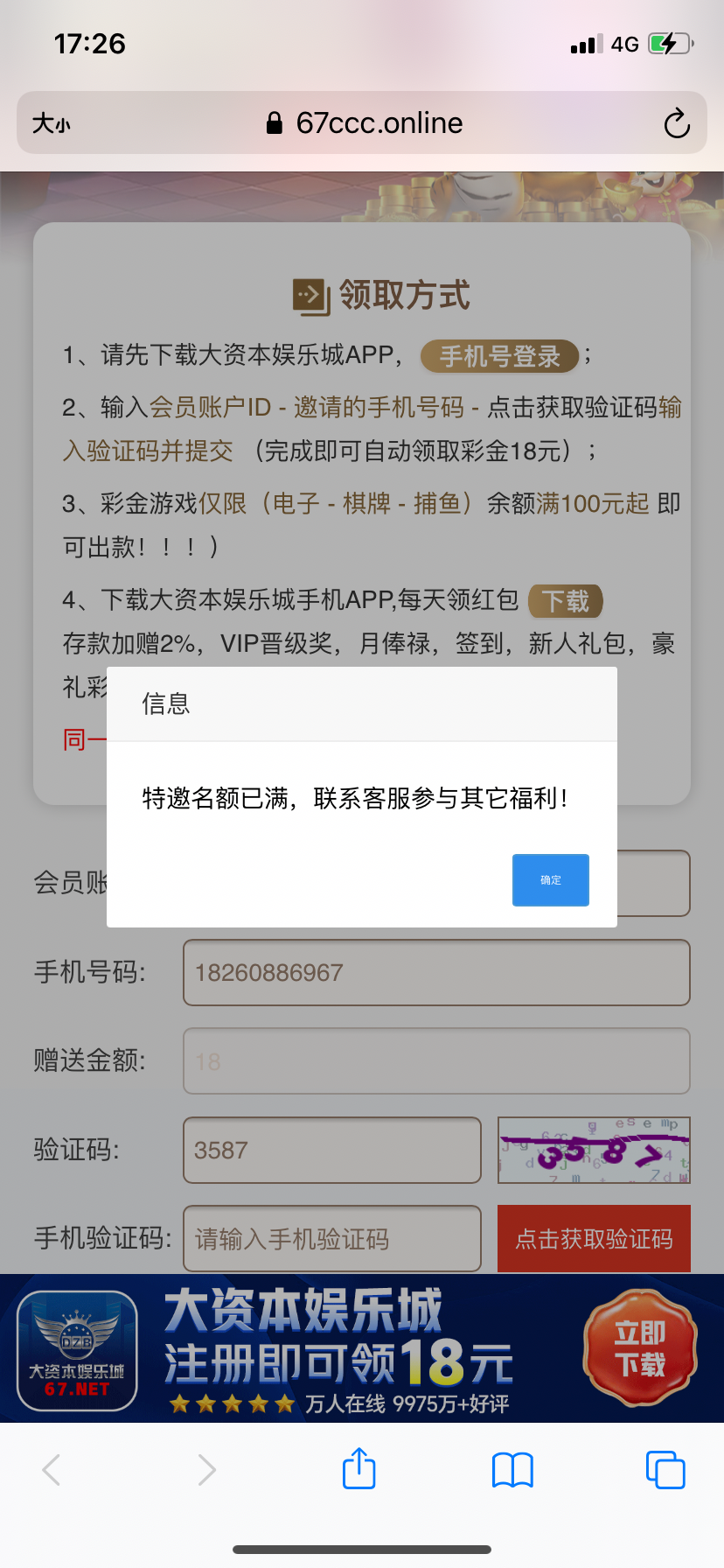The image size is (724, 1568).
Task: Reload the page in Safari
Action: click(x=676, y=123)
